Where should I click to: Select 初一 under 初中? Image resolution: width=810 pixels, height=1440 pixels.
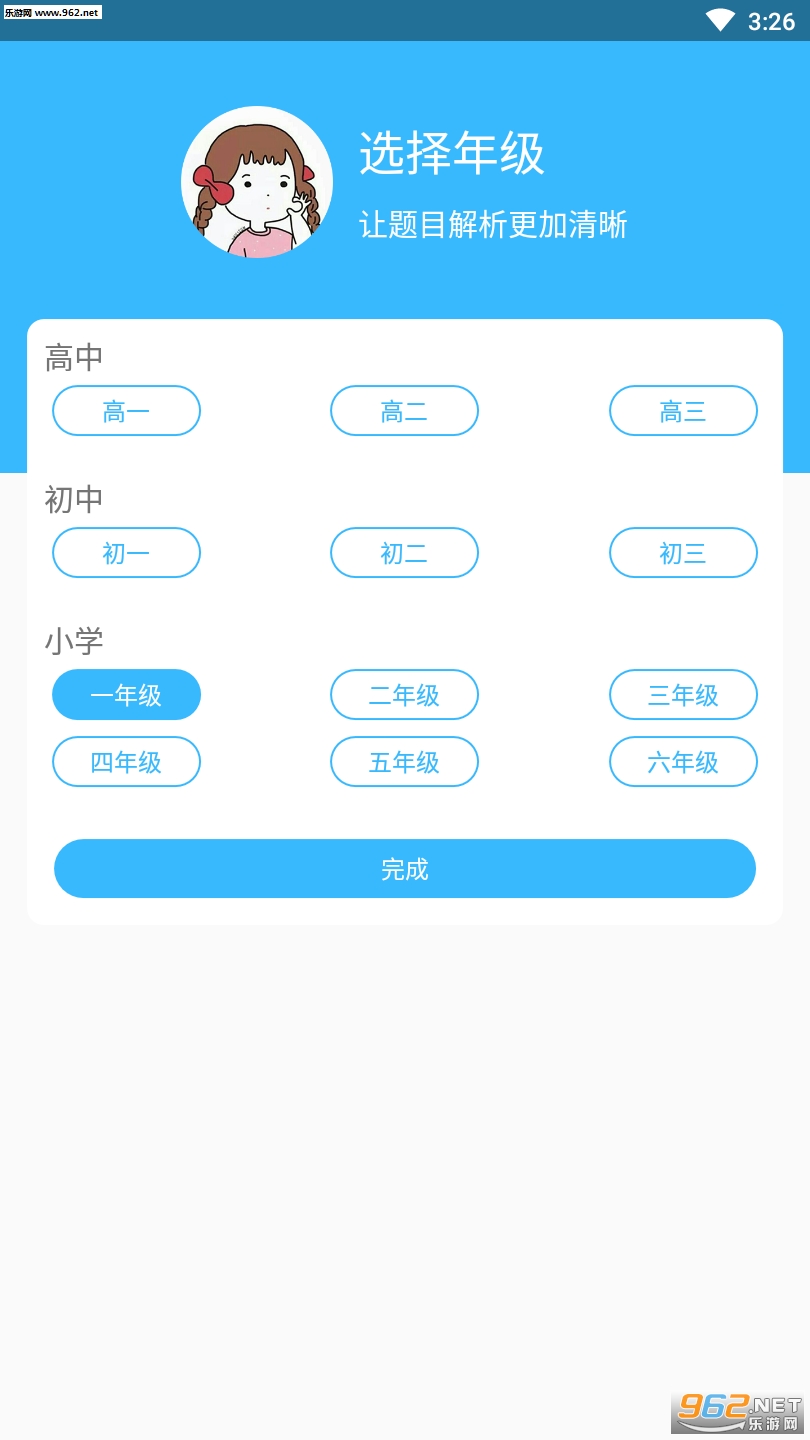pyautogui.click(x=126, y=553)
